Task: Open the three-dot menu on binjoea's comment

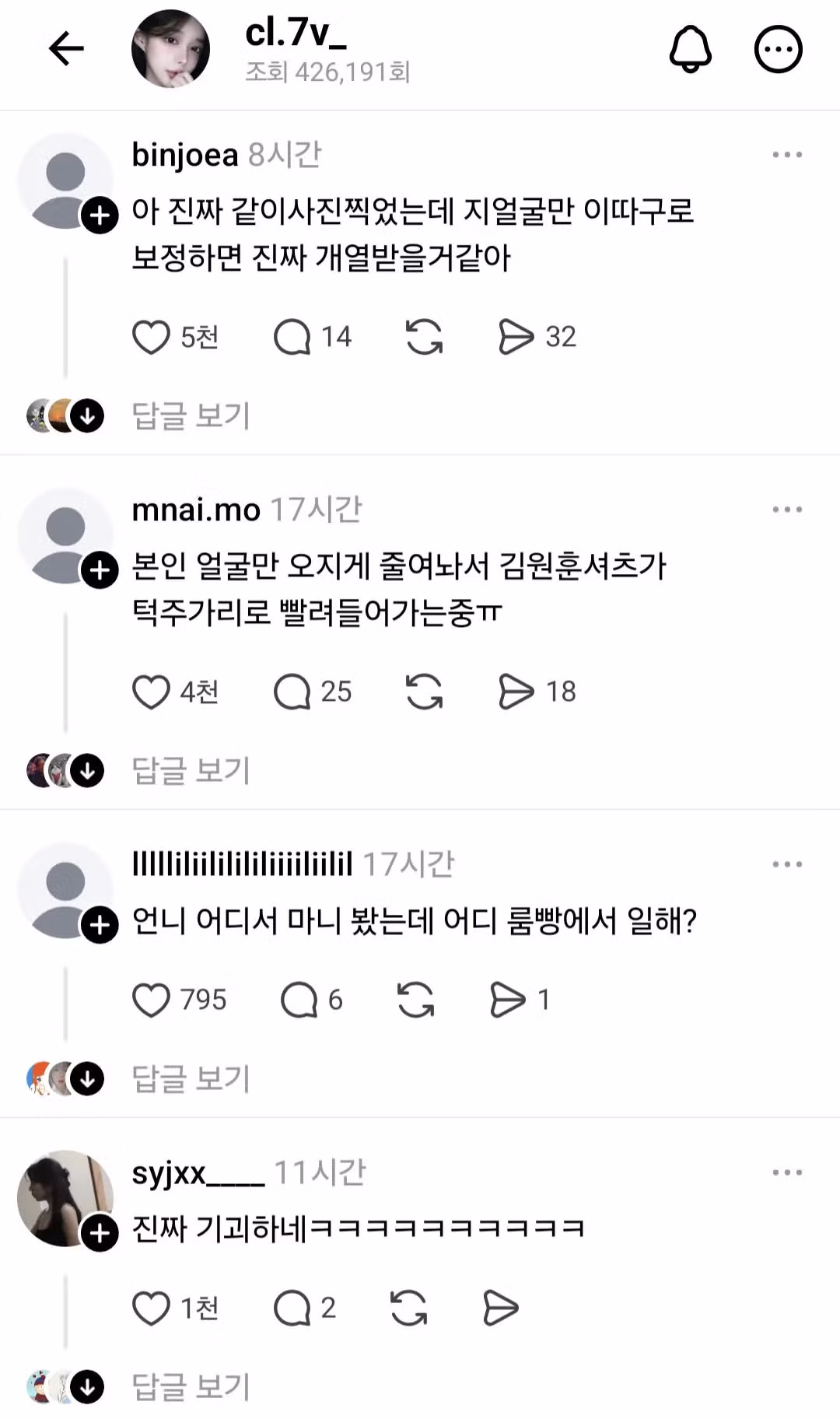Action: pos(787,154)
